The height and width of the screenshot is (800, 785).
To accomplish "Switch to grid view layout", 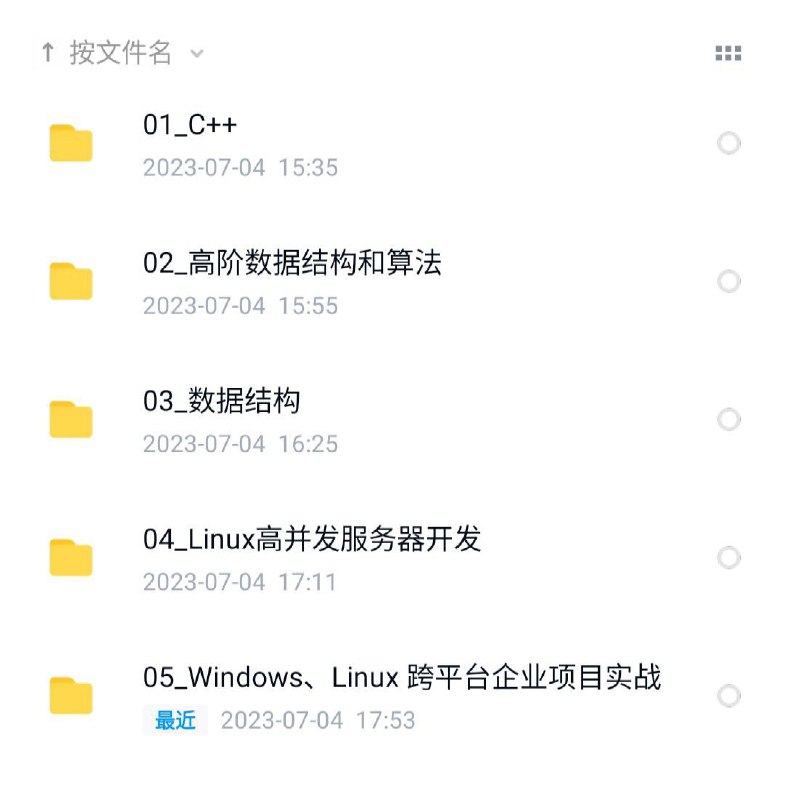I will click(729, 52).
